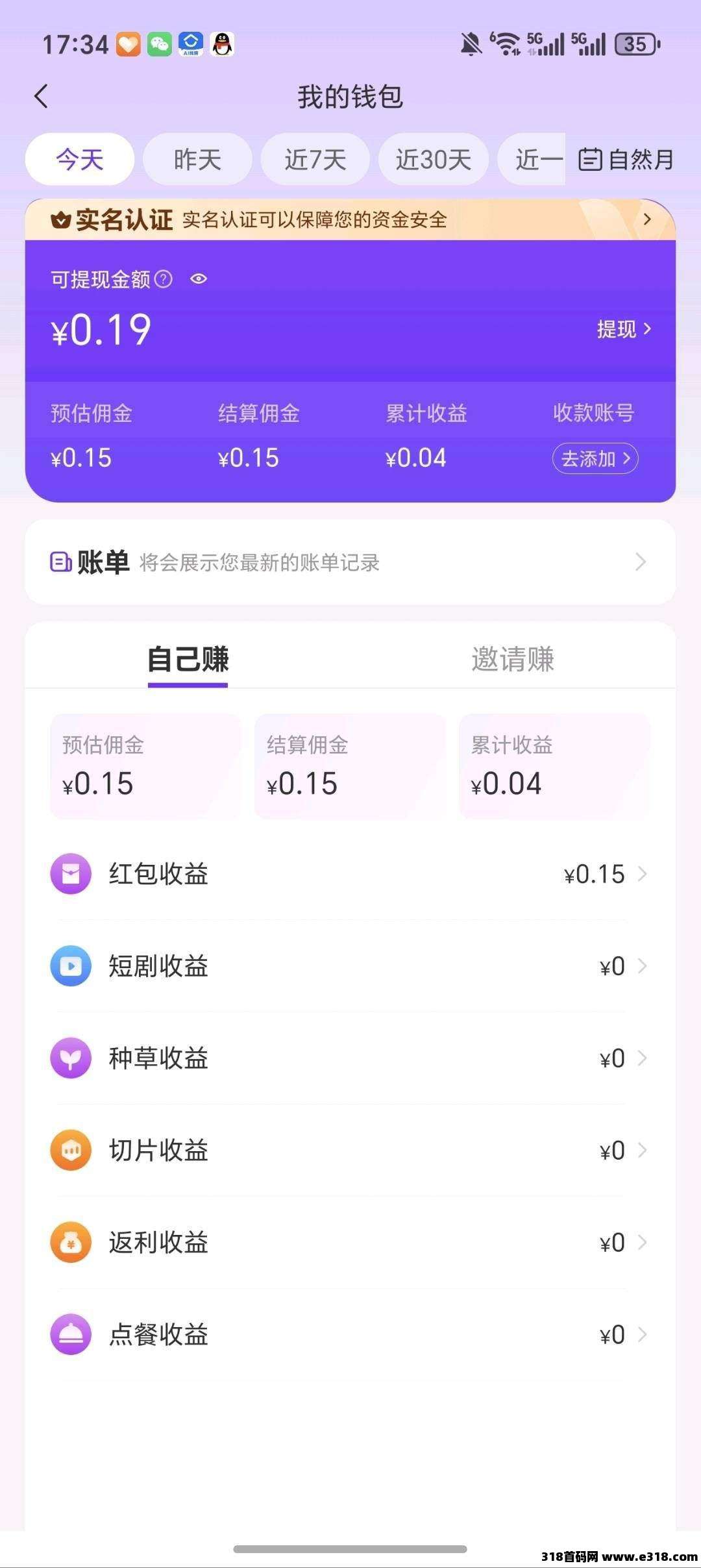The image size is (701, 1568).
Task: Switch to the 邀请赚 tab
Action: point(513,659)
